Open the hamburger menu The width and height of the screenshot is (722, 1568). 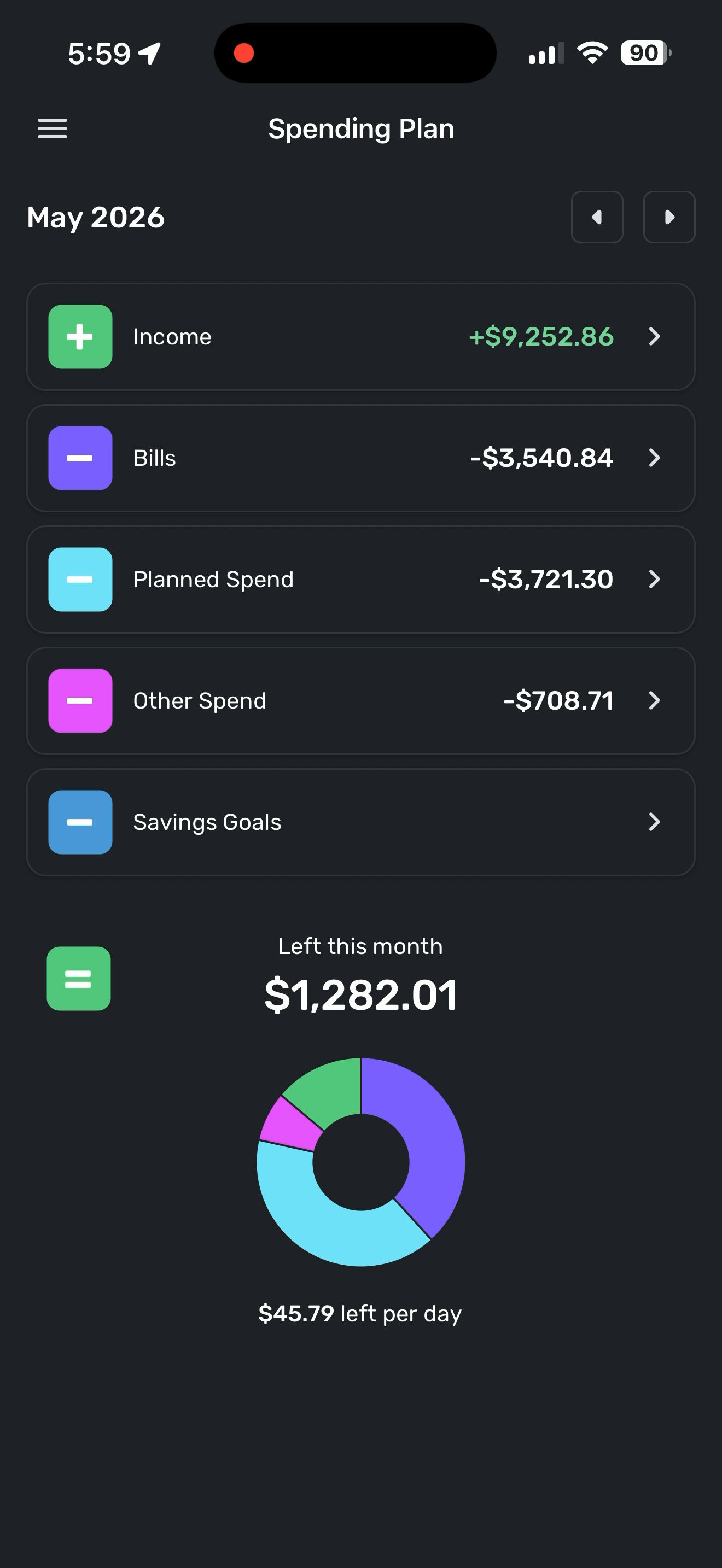(53, 128)
